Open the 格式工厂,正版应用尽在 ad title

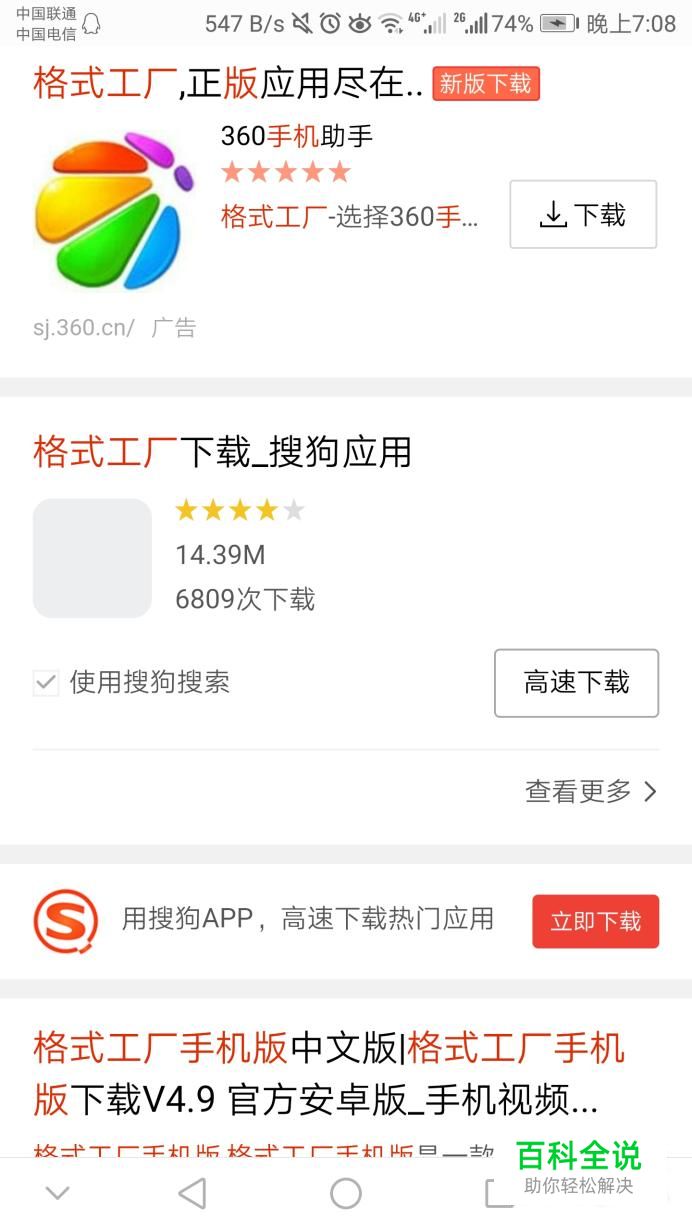[x=228, y=84]
